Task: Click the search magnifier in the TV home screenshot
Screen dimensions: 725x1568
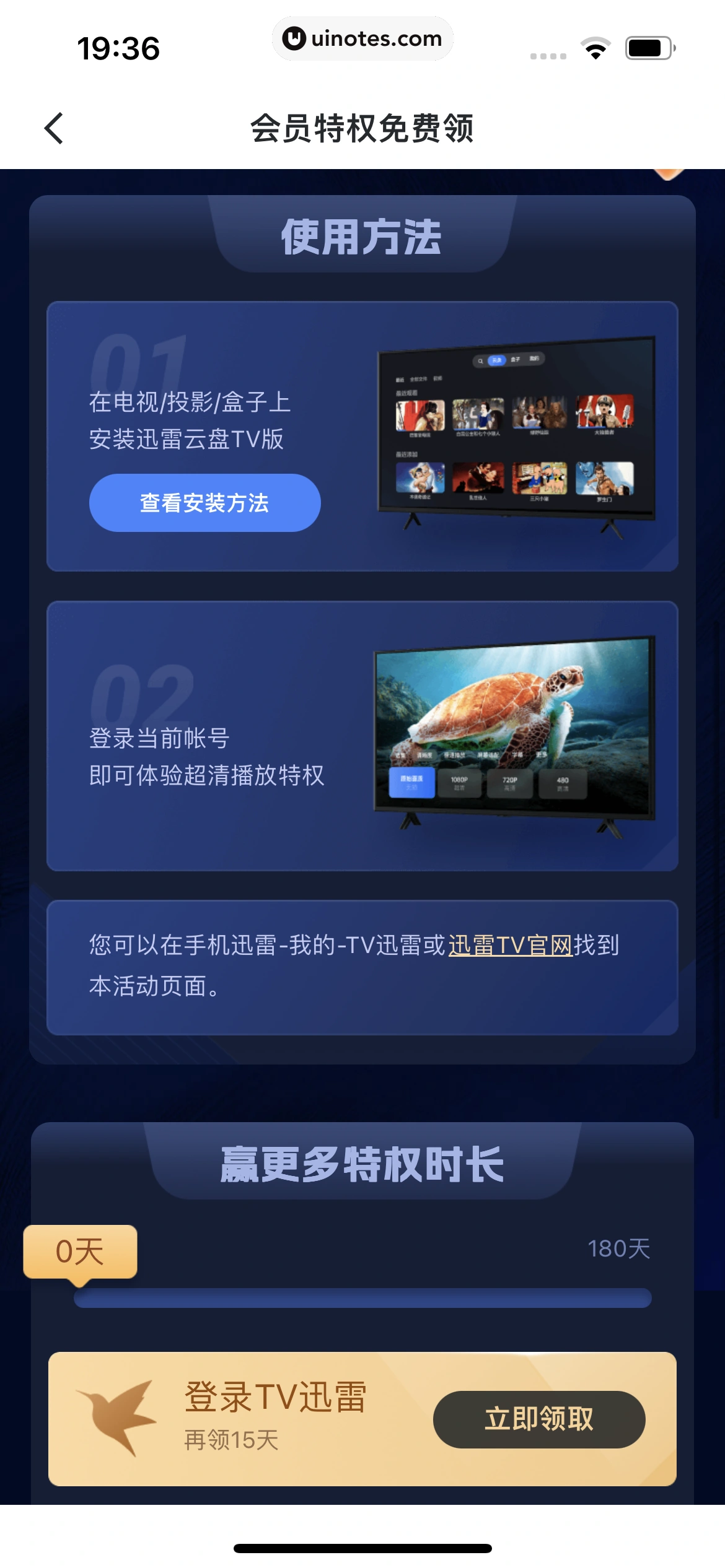Action: [x=480, y=360]
